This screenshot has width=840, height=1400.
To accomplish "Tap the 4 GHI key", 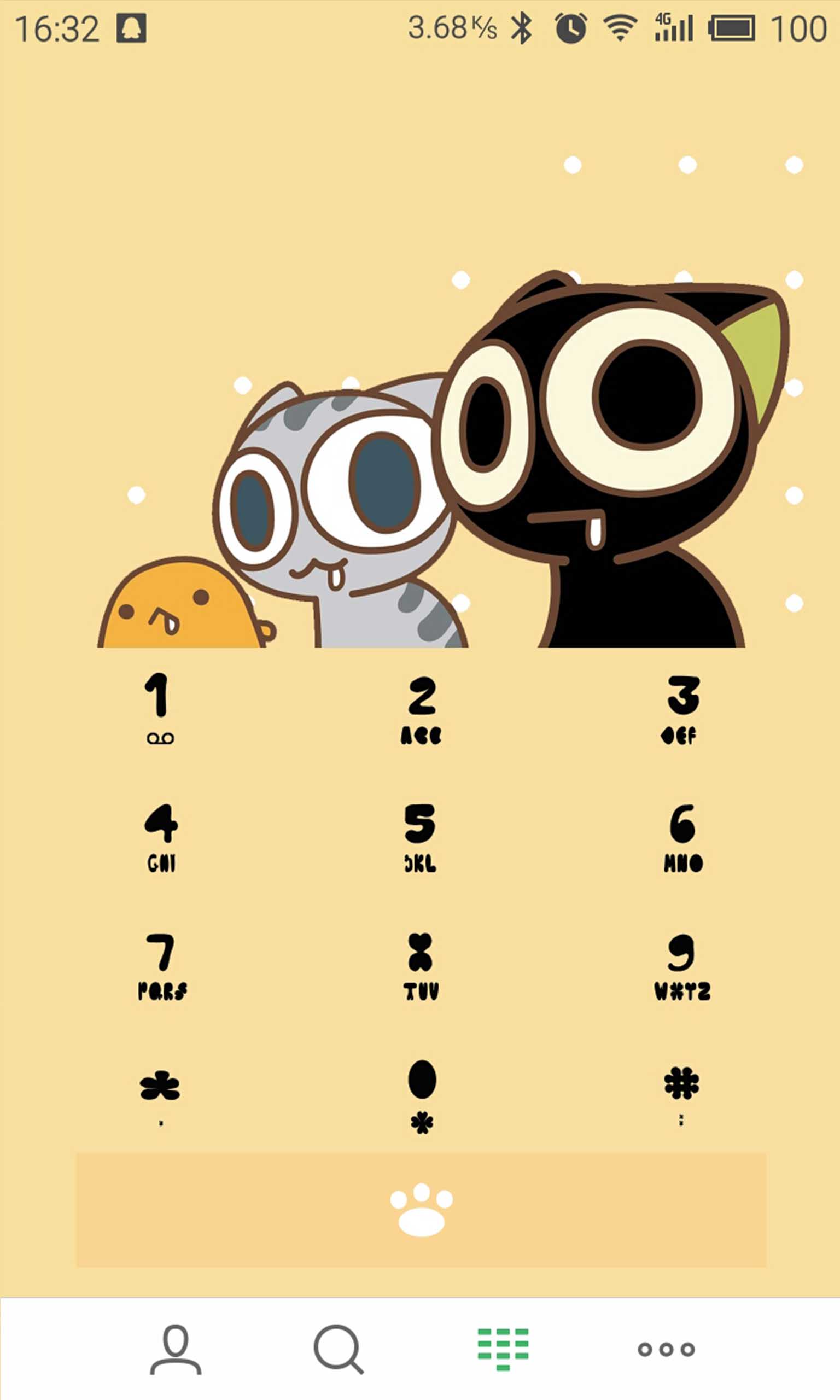I will click(161, 837).
